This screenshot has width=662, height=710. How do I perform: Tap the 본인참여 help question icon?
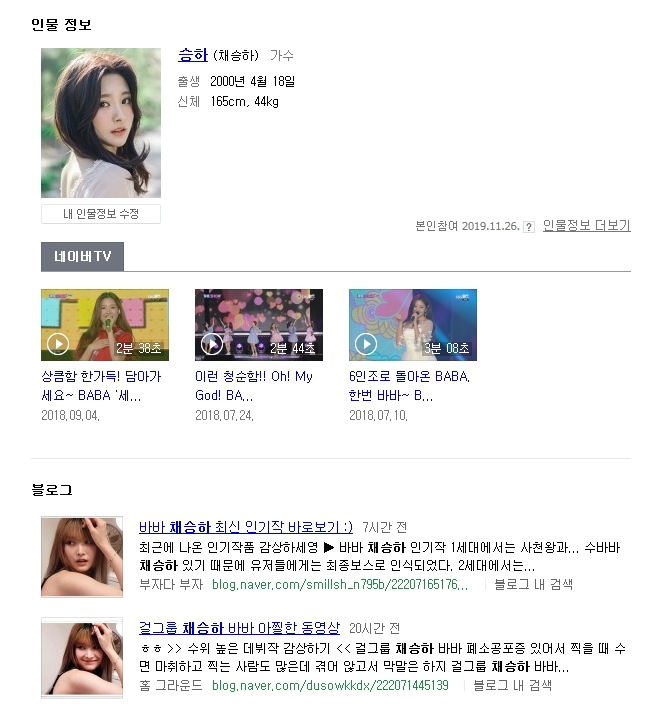coord(529,227)
